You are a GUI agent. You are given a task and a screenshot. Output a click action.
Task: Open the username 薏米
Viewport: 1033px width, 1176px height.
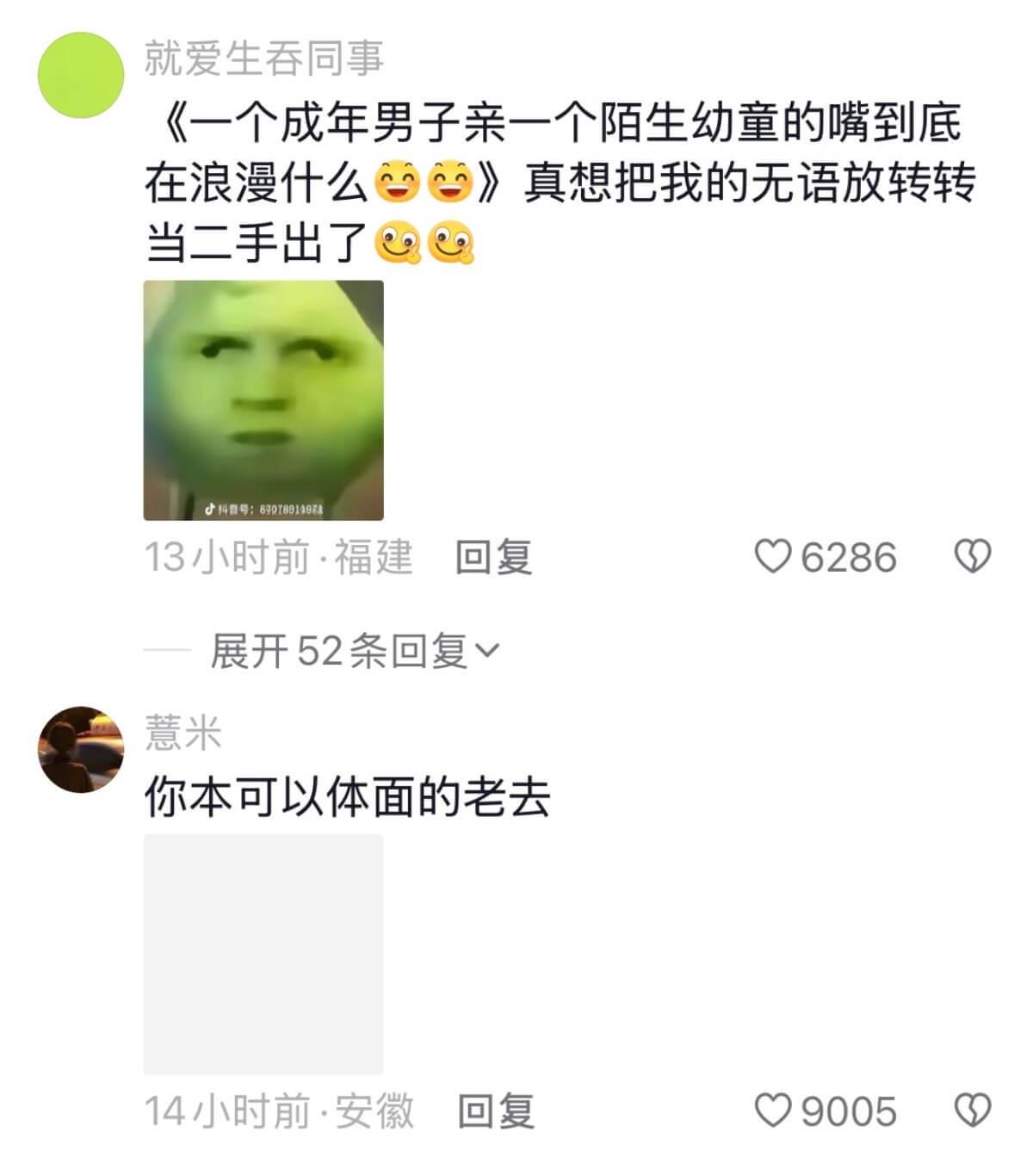[183, 733]
